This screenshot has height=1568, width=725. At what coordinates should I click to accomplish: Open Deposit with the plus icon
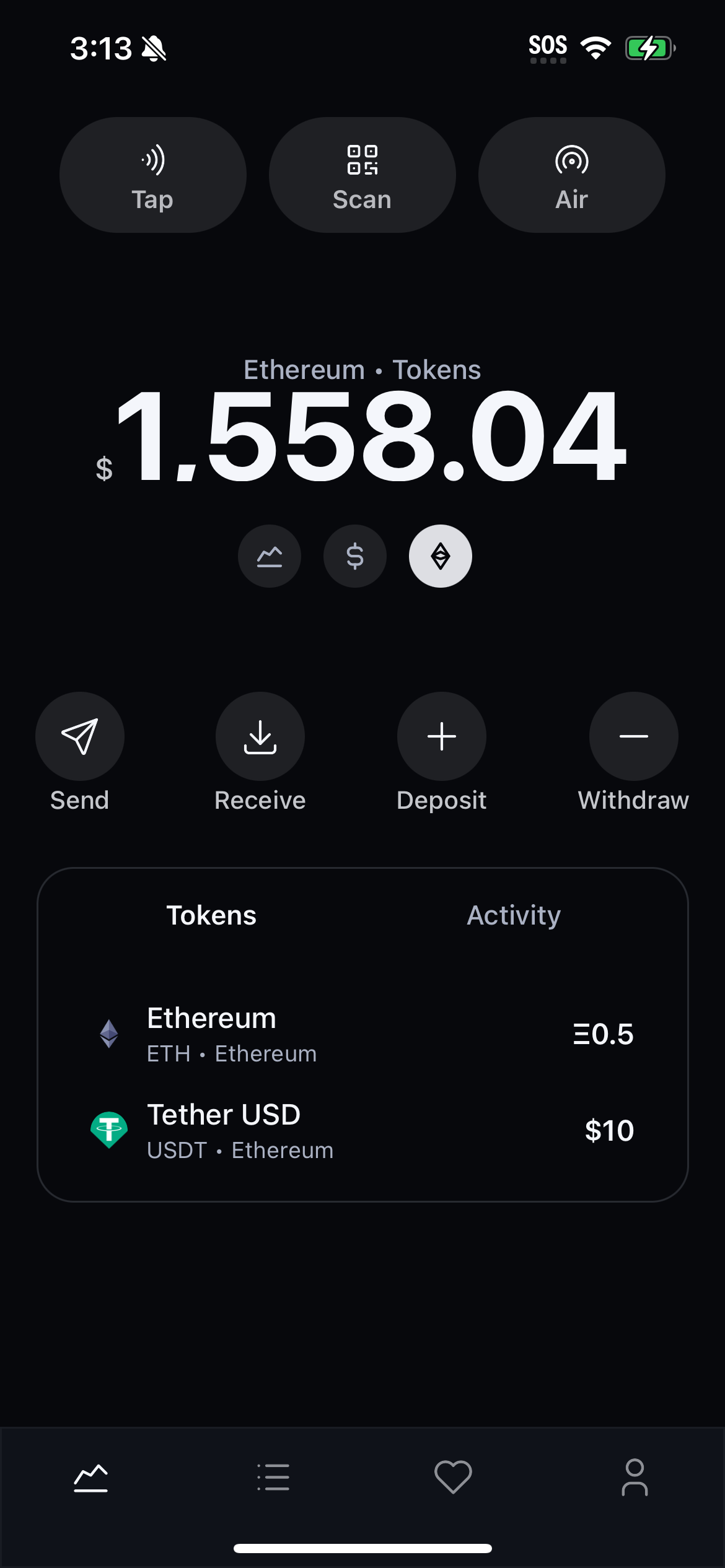[441, 736]
